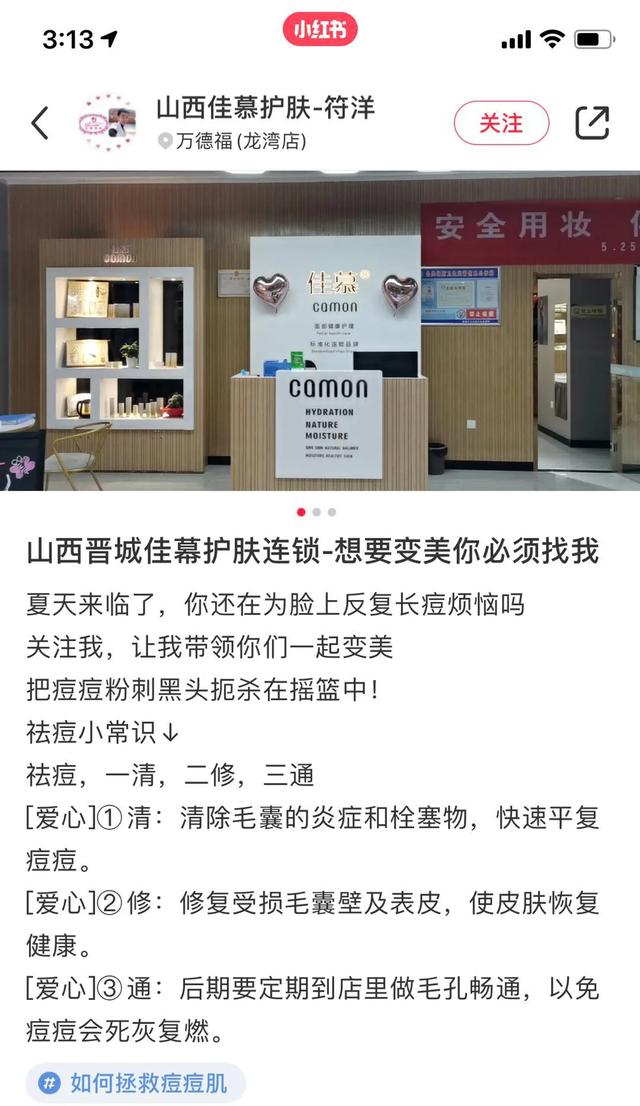Tap the 关注 follow button
The height and width of the screenshot is (1106, 640).
click(501, 123)
